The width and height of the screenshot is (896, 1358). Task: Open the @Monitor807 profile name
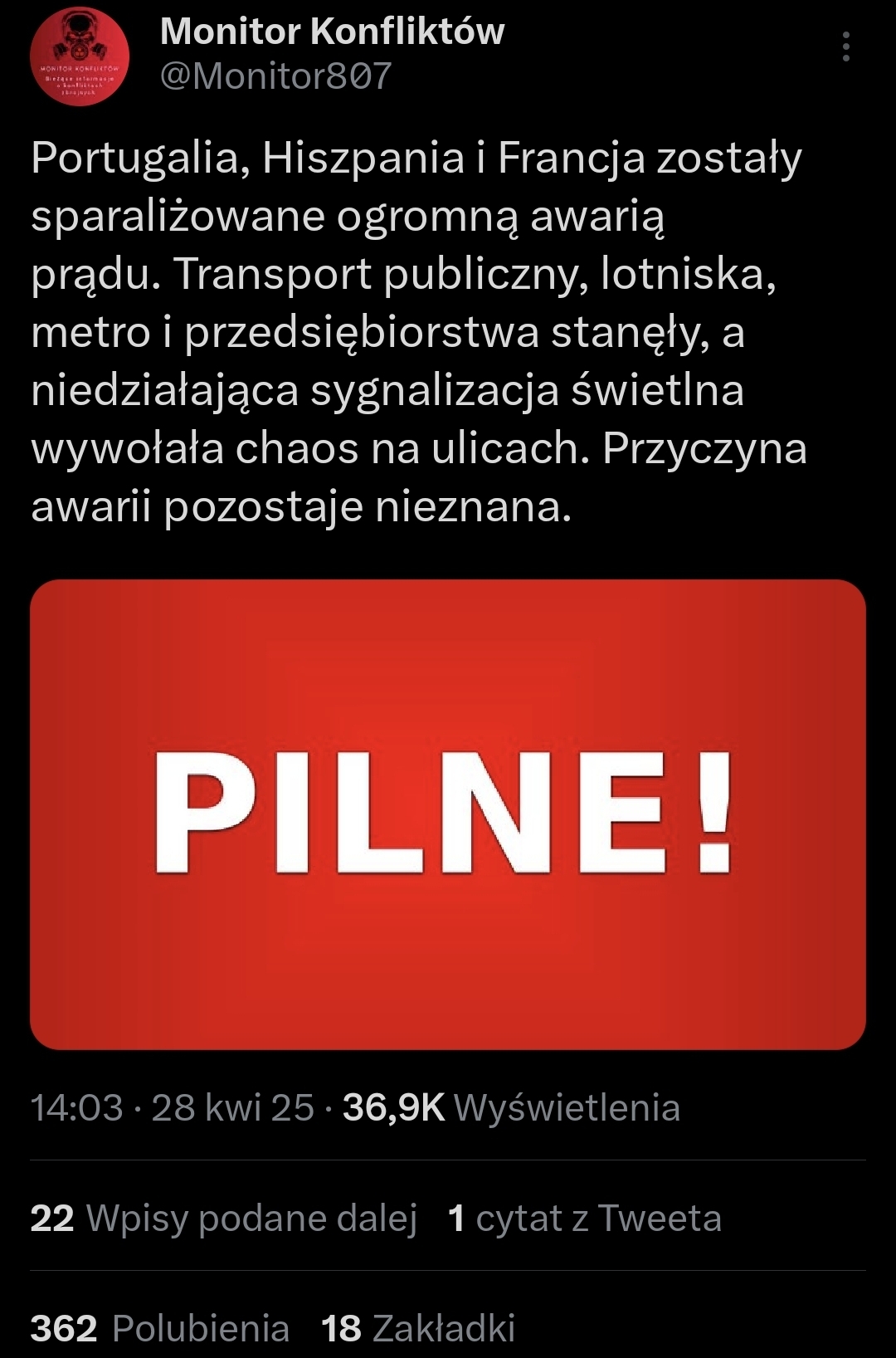point(275,76)
